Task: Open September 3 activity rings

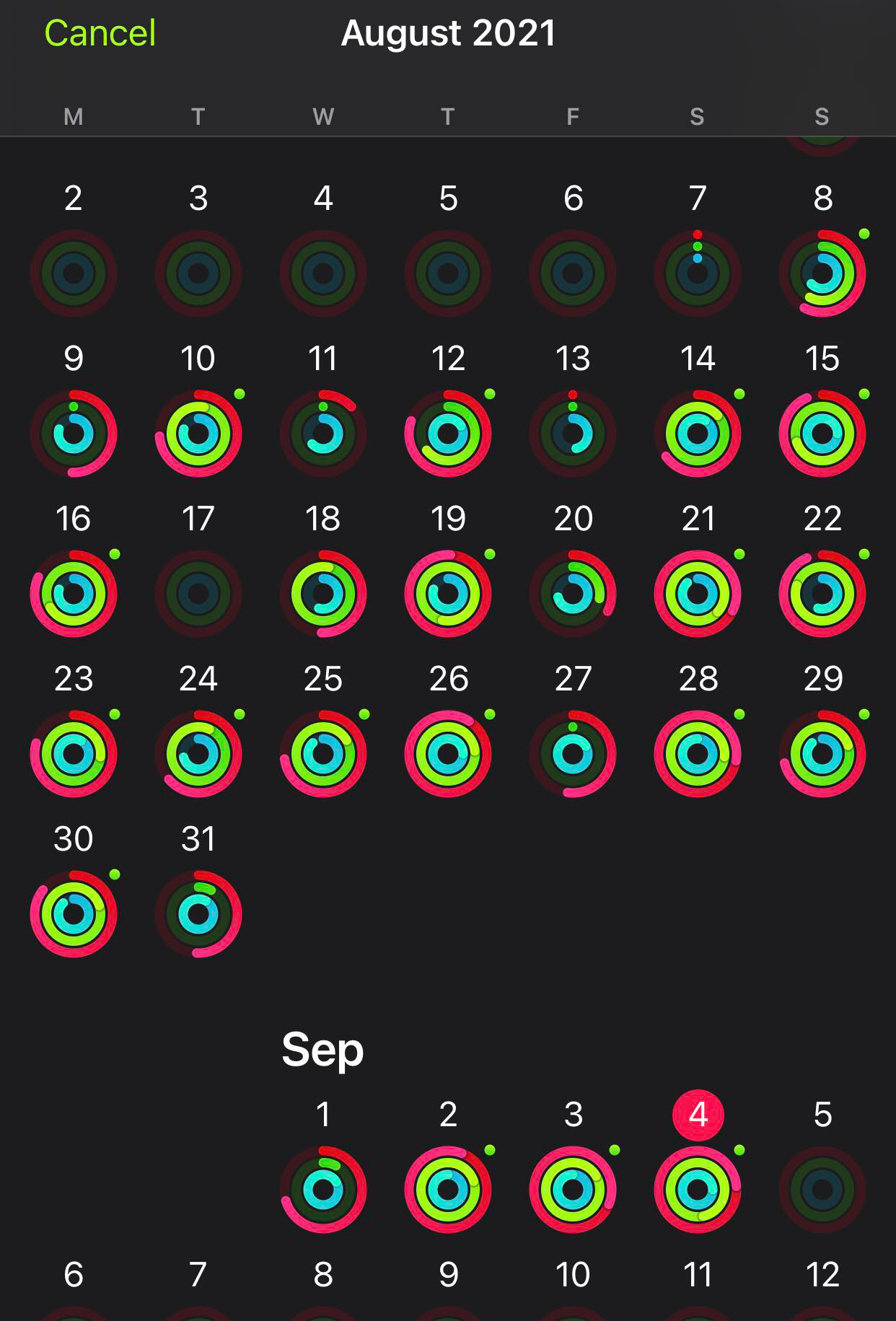Action: [x=573, y=1190]
